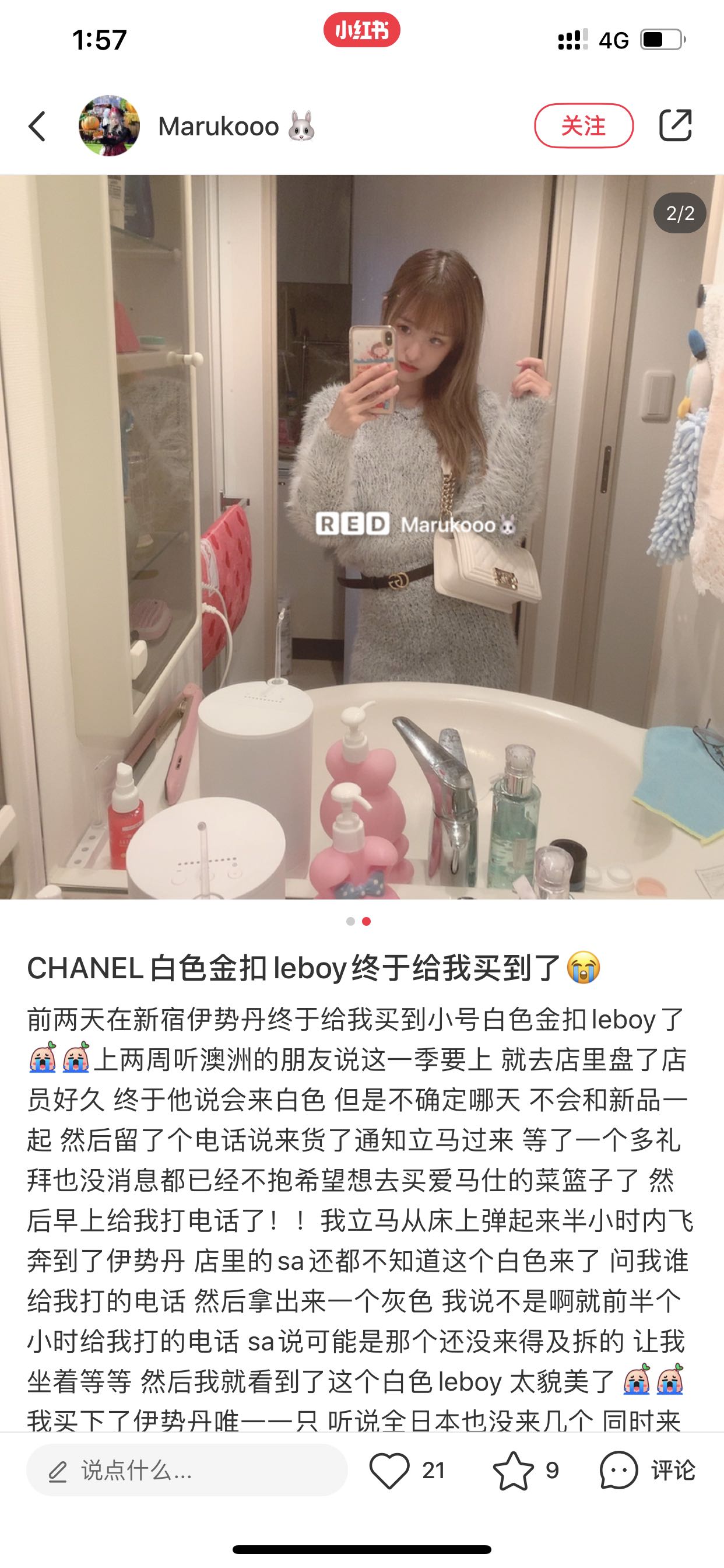This screenshot has height=1568, width=724.
Task: Like this post with the heart
Action: pos(389,1471)
